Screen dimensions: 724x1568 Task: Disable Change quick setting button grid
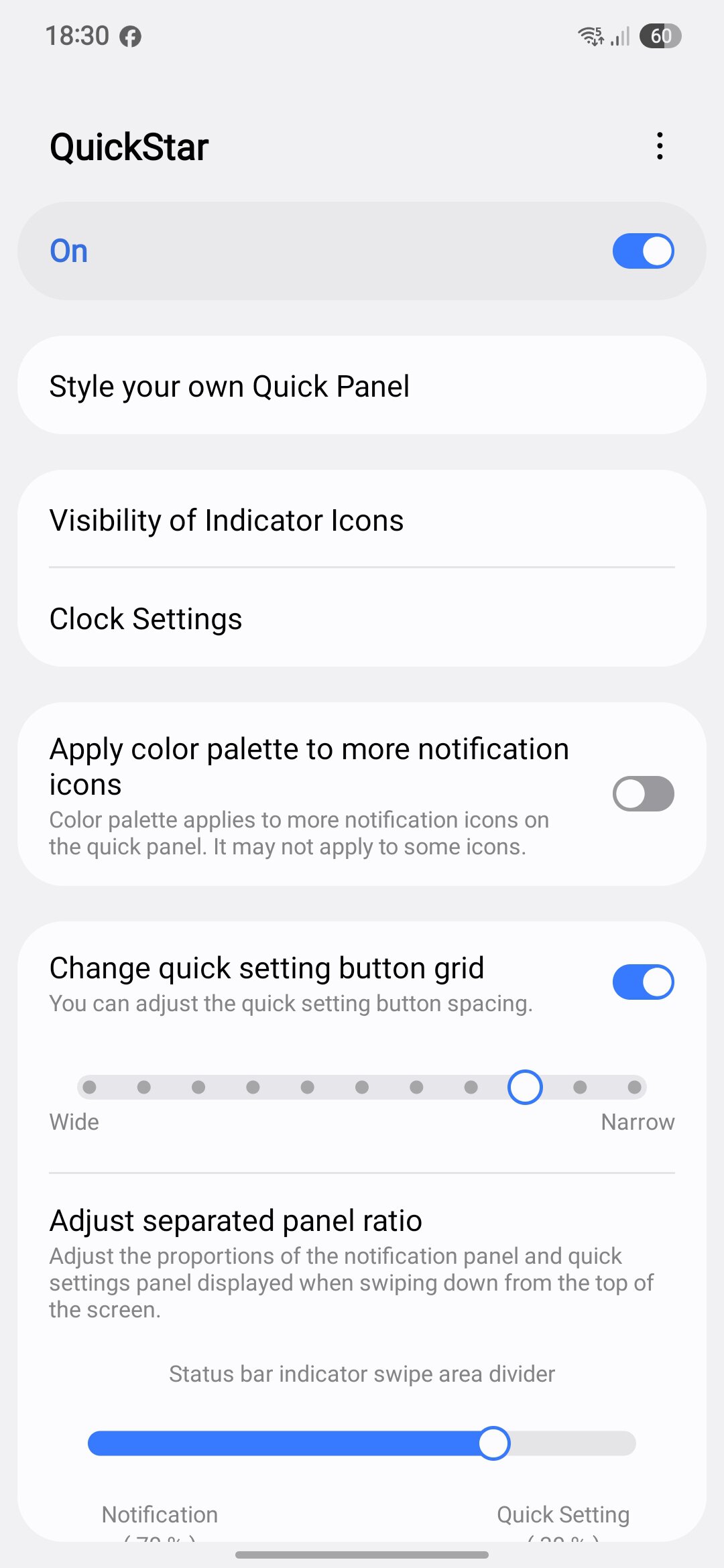click(x=643, y=982)
